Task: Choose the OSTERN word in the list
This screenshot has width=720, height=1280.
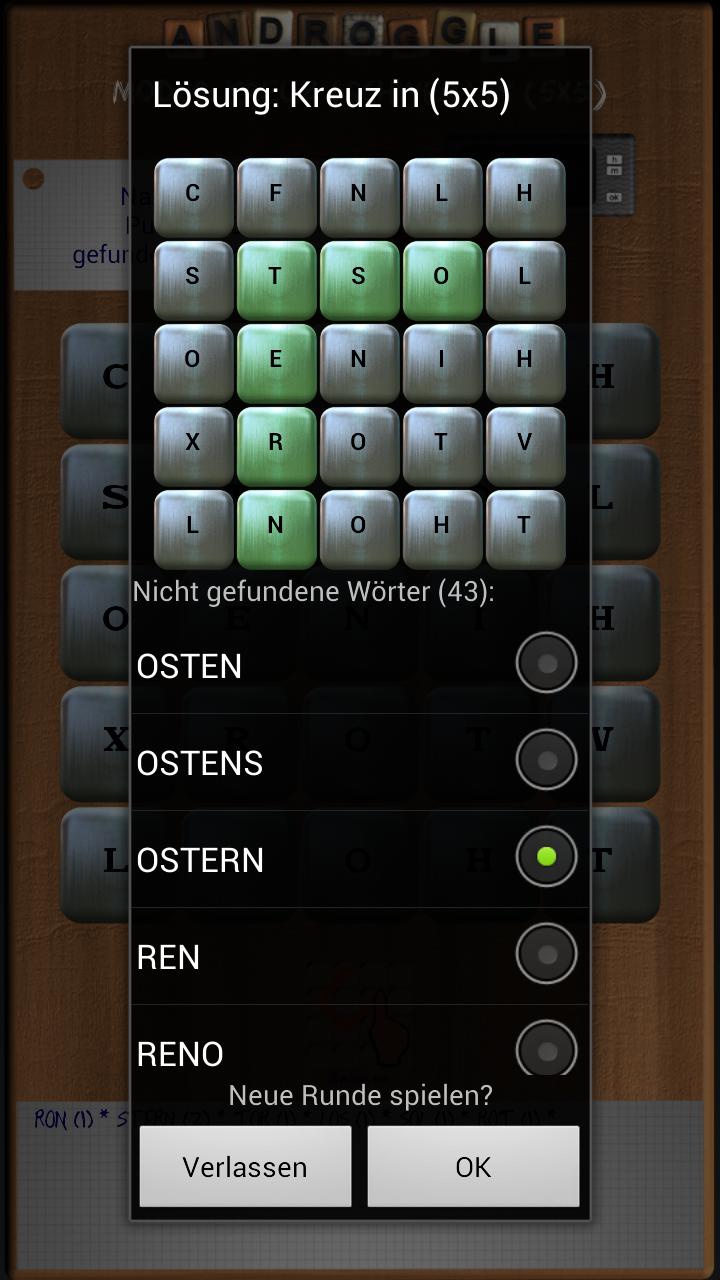Action: [200, 860]
